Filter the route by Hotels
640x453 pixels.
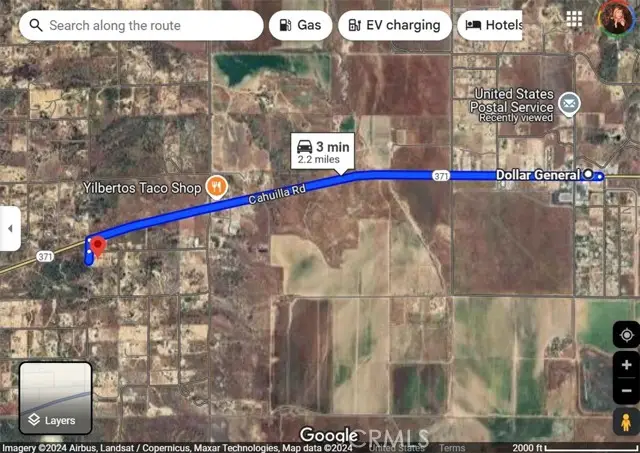point(492,25)
